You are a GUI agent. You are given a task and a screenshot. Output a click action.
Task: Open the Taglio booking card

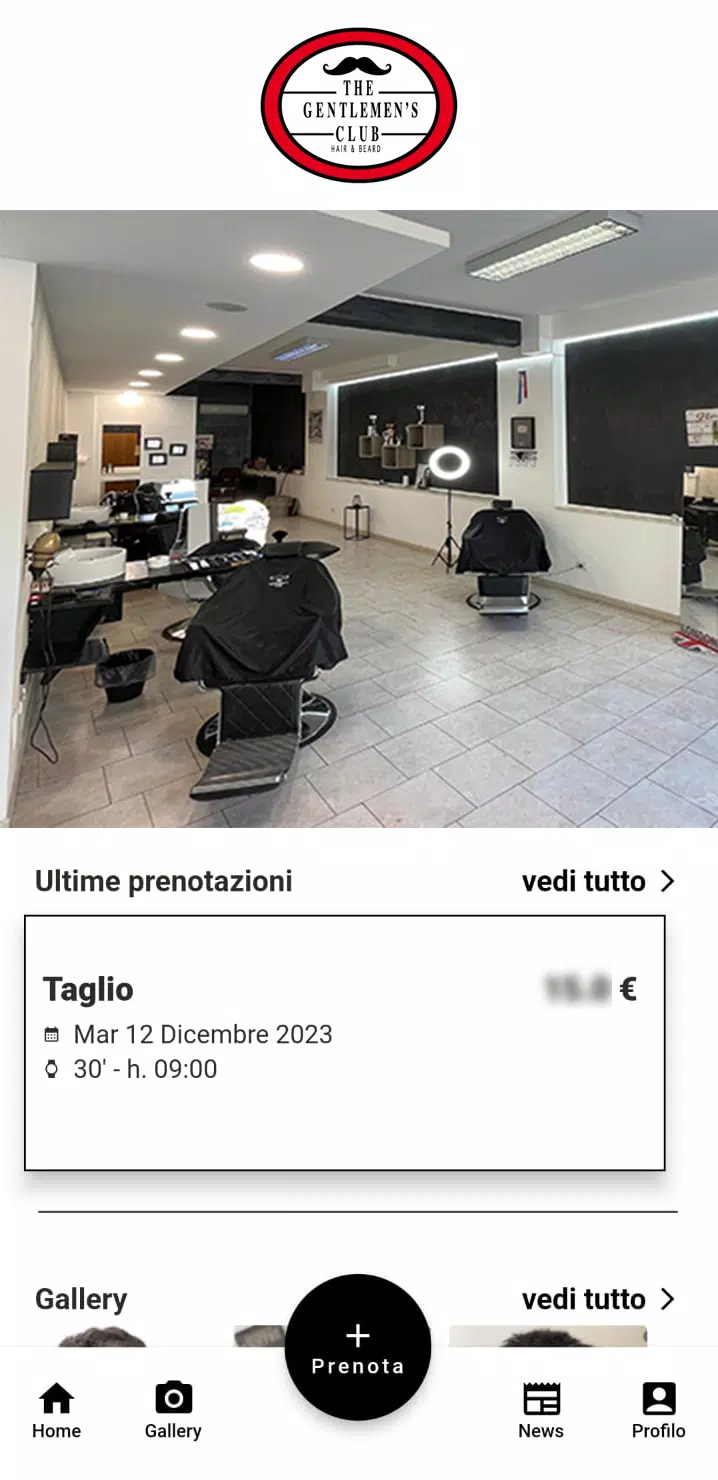(x=344, y=1042)
